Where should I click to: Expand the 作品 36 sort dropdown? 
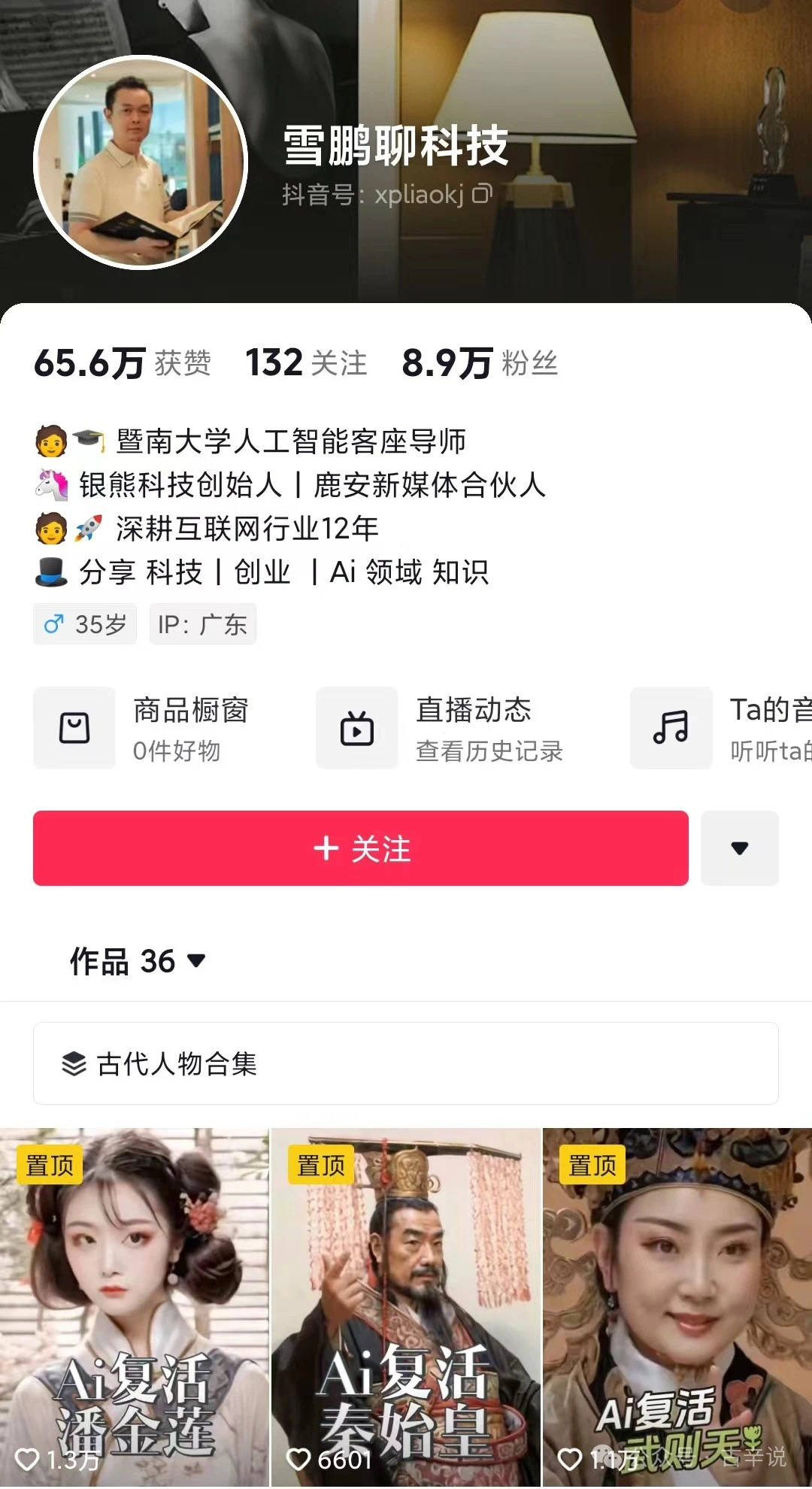tap(138, 961)
